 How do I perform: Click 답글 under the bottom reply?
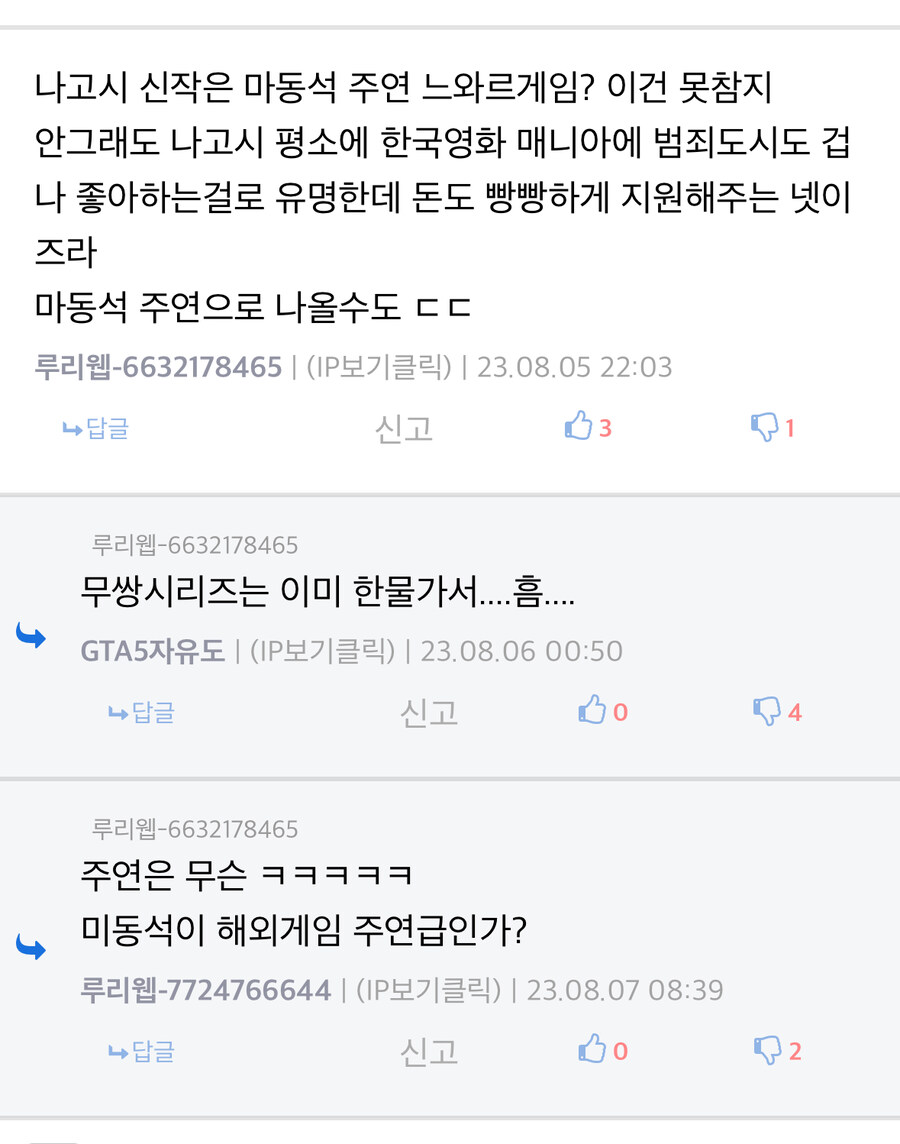pyautogui.click(x=142, y=1052)
